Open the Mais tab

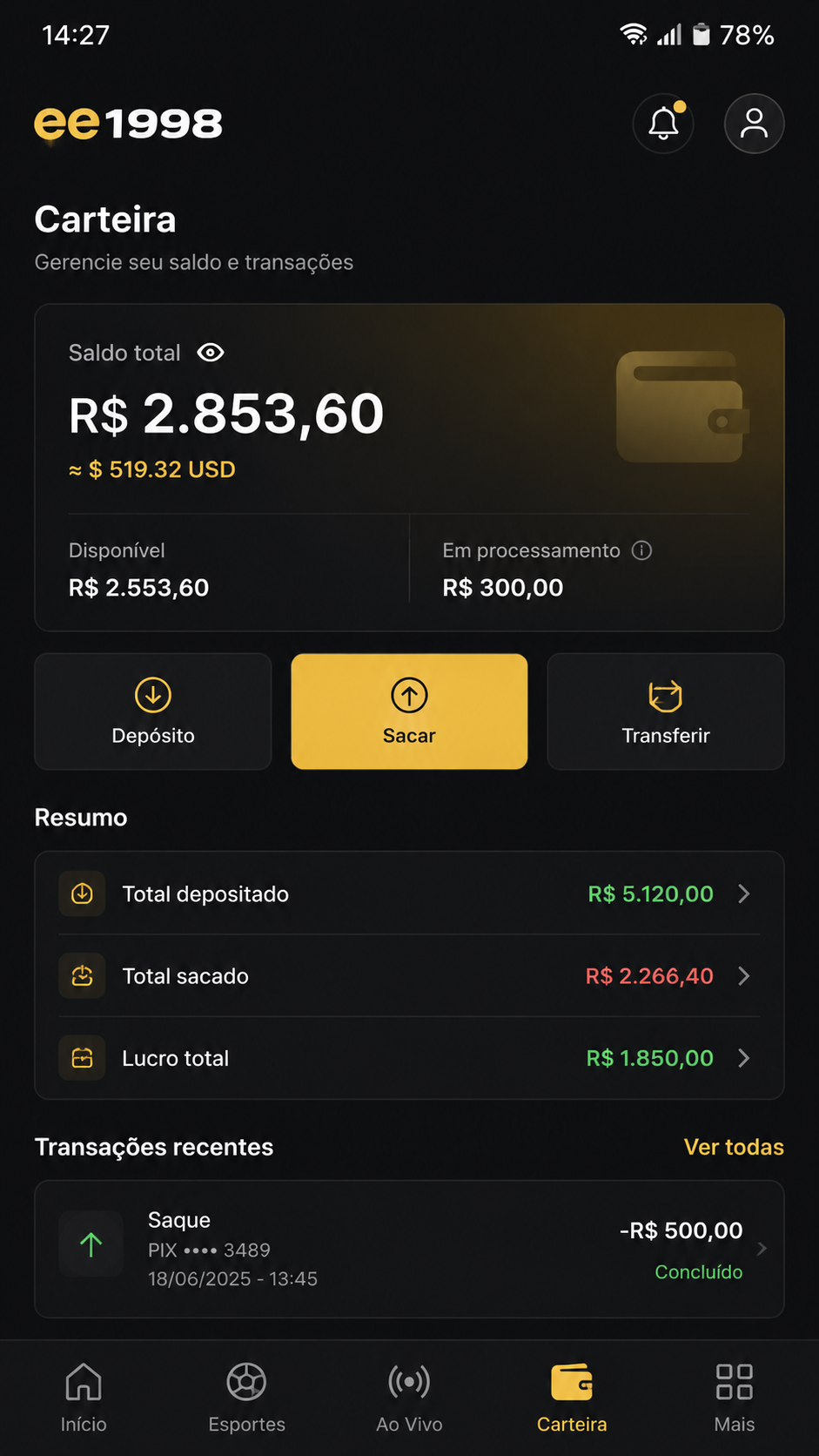[x=735, y=1398]
